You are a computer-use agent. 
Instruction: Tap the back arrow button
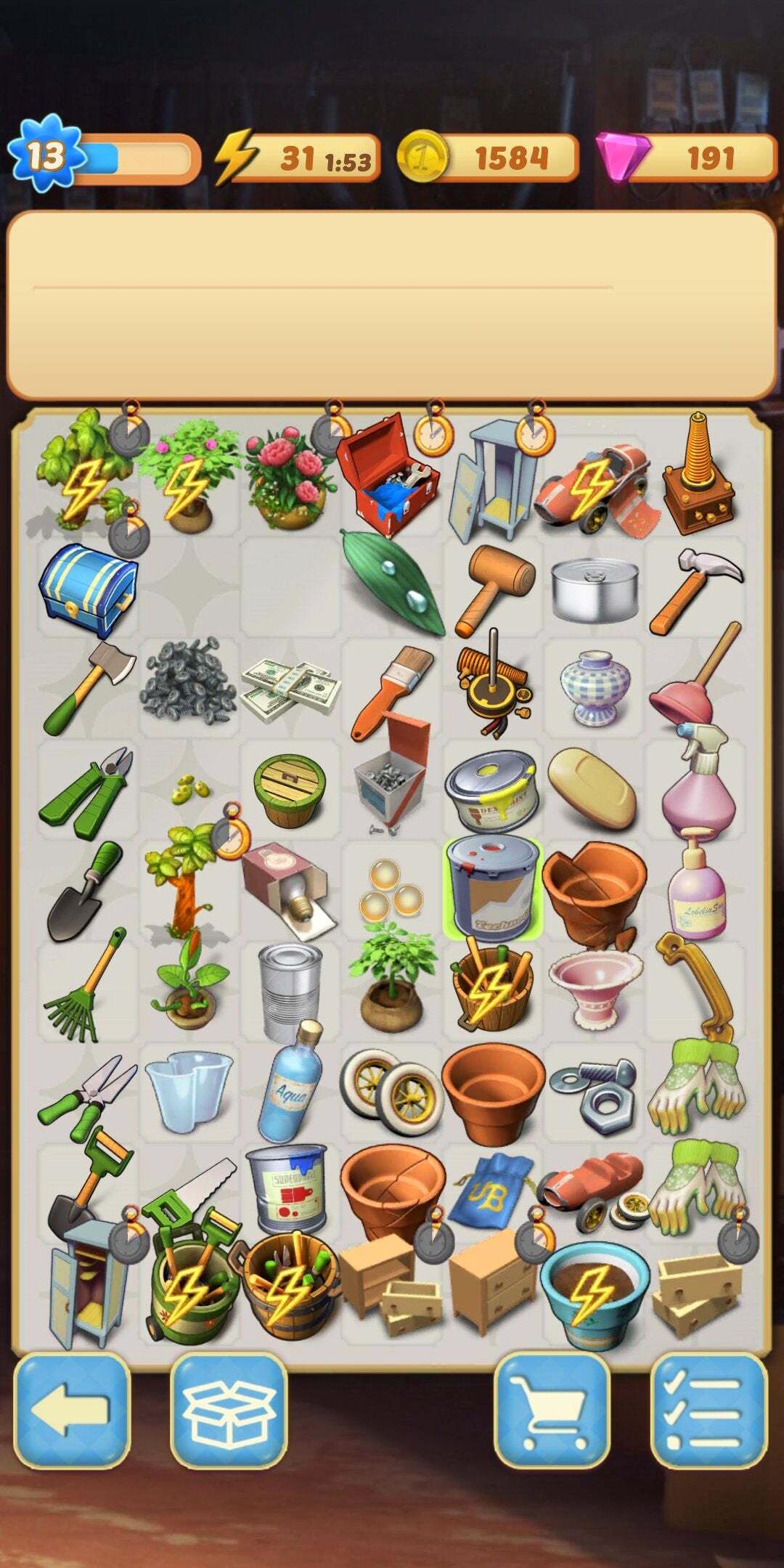(71, 1410)
